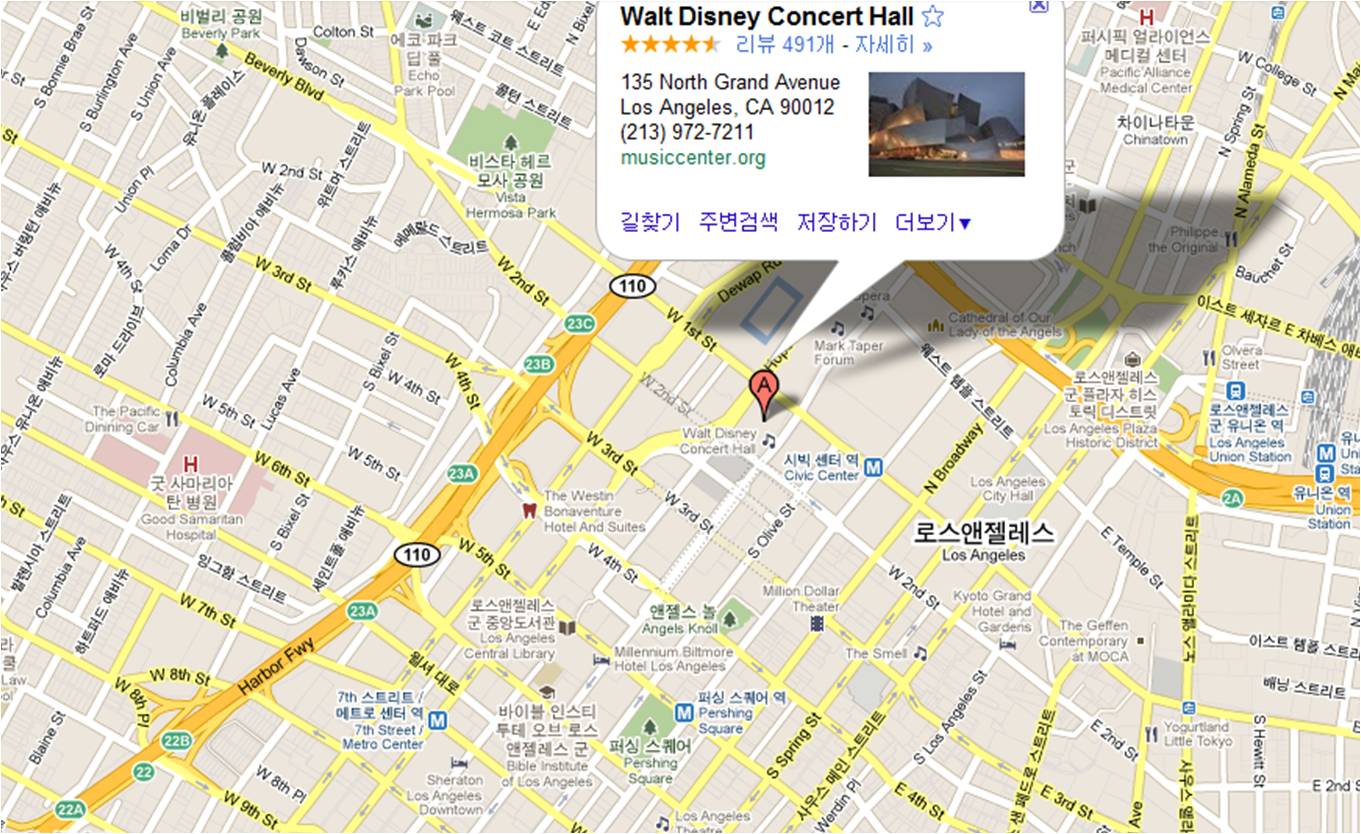Expand the 더보기 dropdown

pyautogui.click(x=932, y=222)
